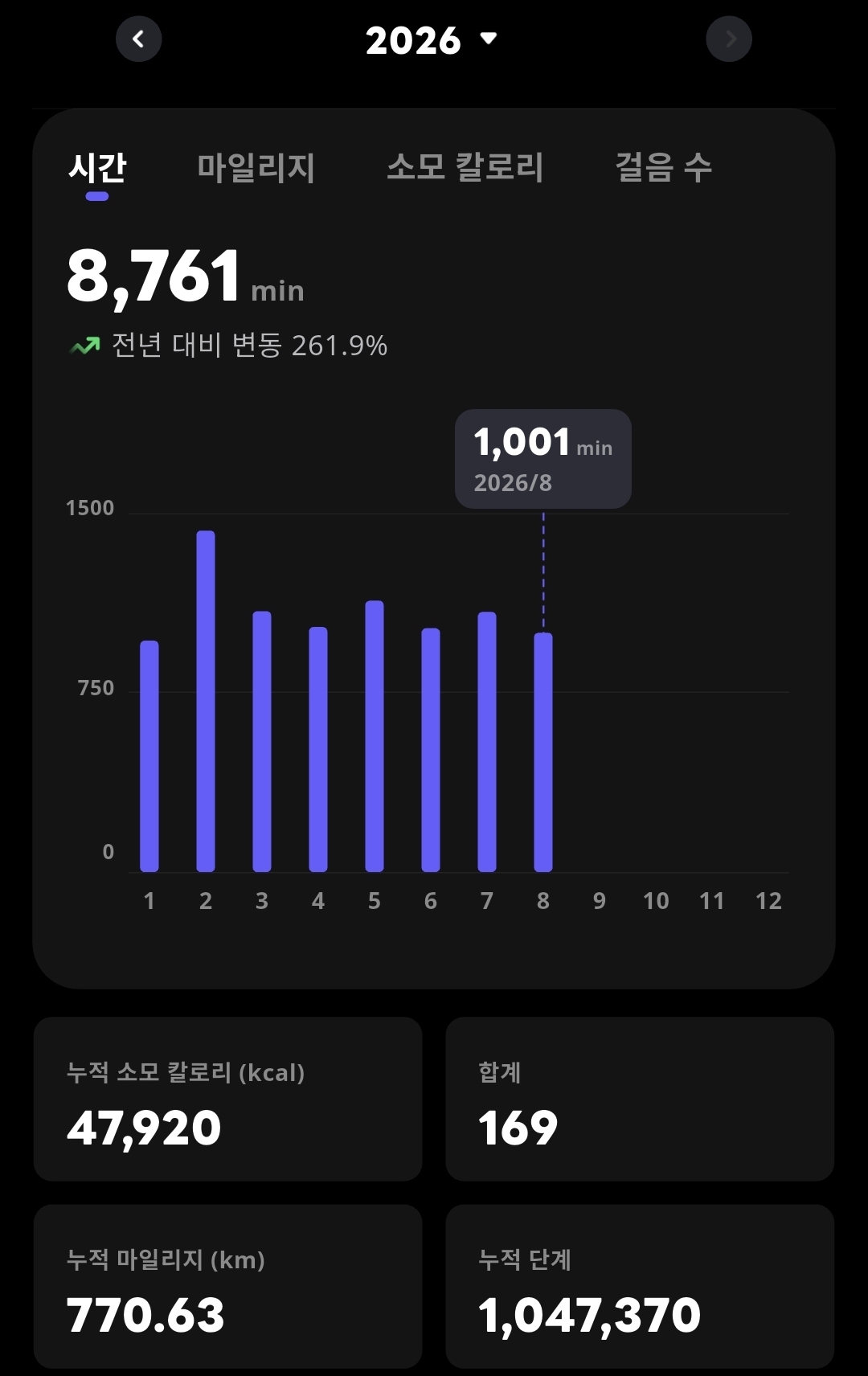The image size is (868, 1376).
Task: Select the bar for month 7
Action: 487,742
